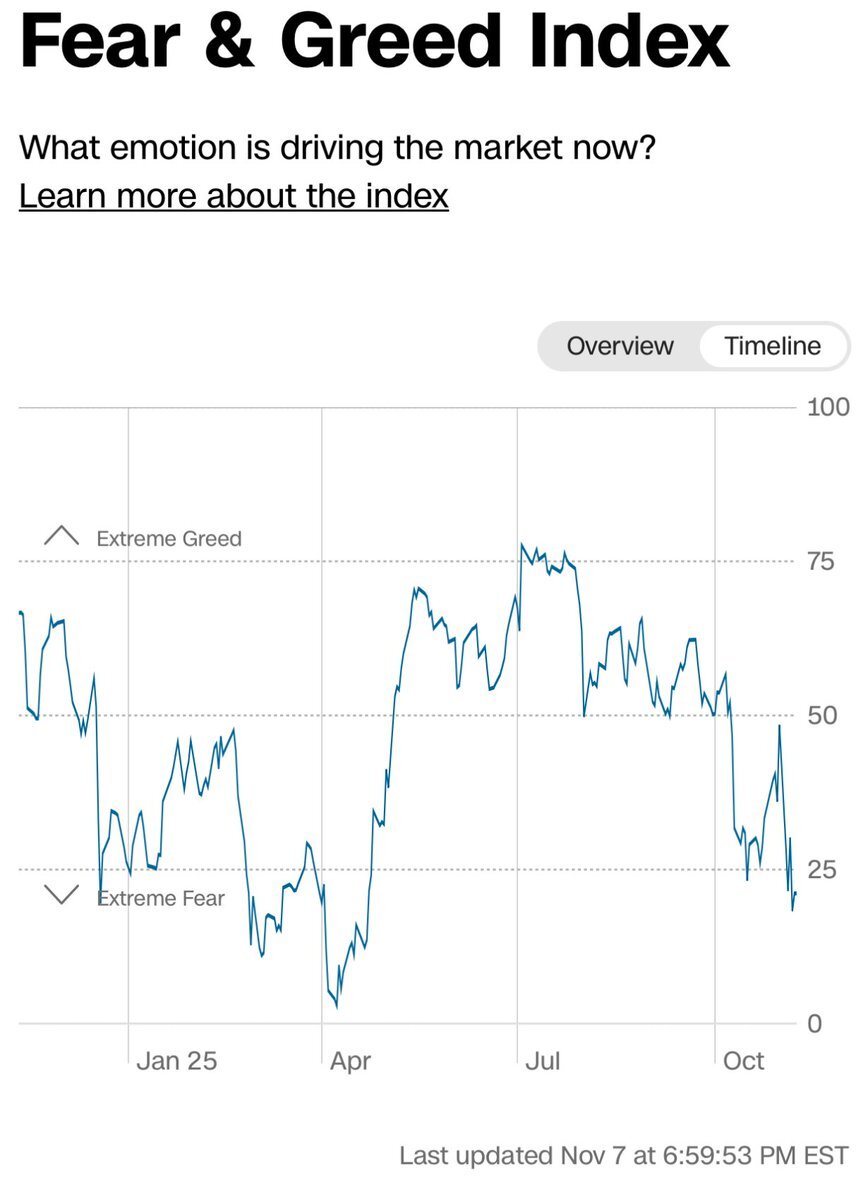Select the Timeline view
The image size is (863, 1200).
point(773,346)
